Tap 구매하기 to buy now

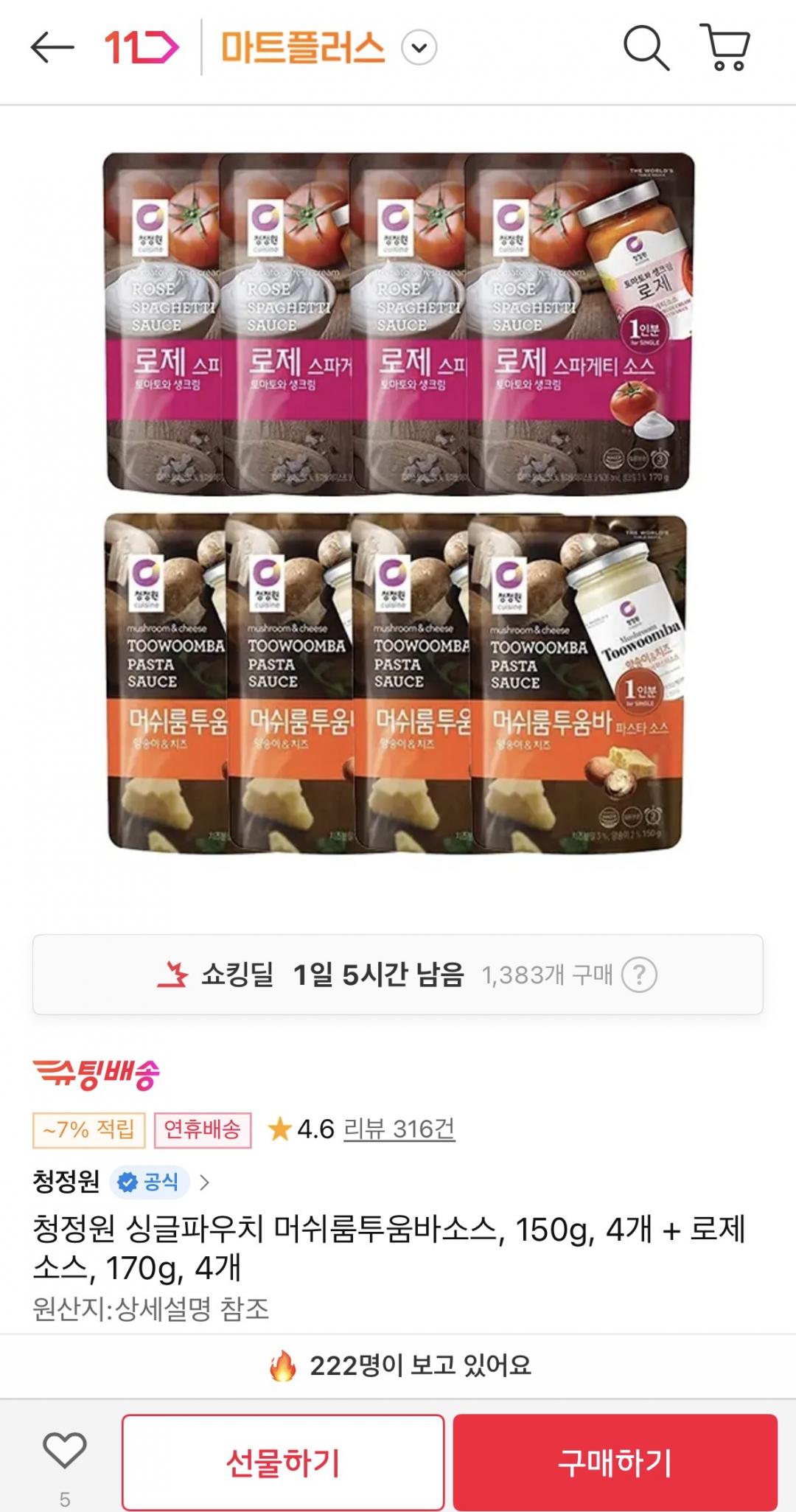coord(615,1463)
